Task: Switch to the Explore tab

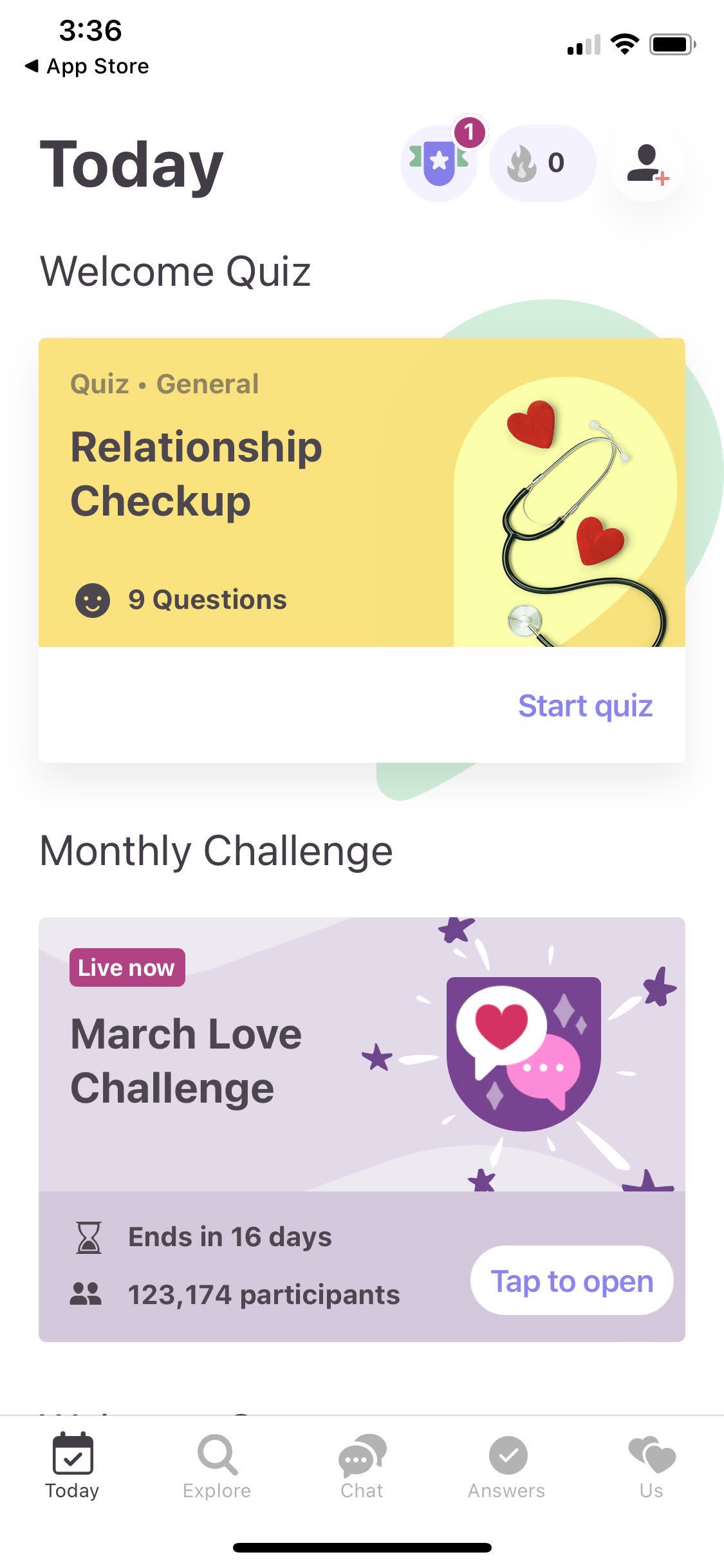Action: 217,1469
